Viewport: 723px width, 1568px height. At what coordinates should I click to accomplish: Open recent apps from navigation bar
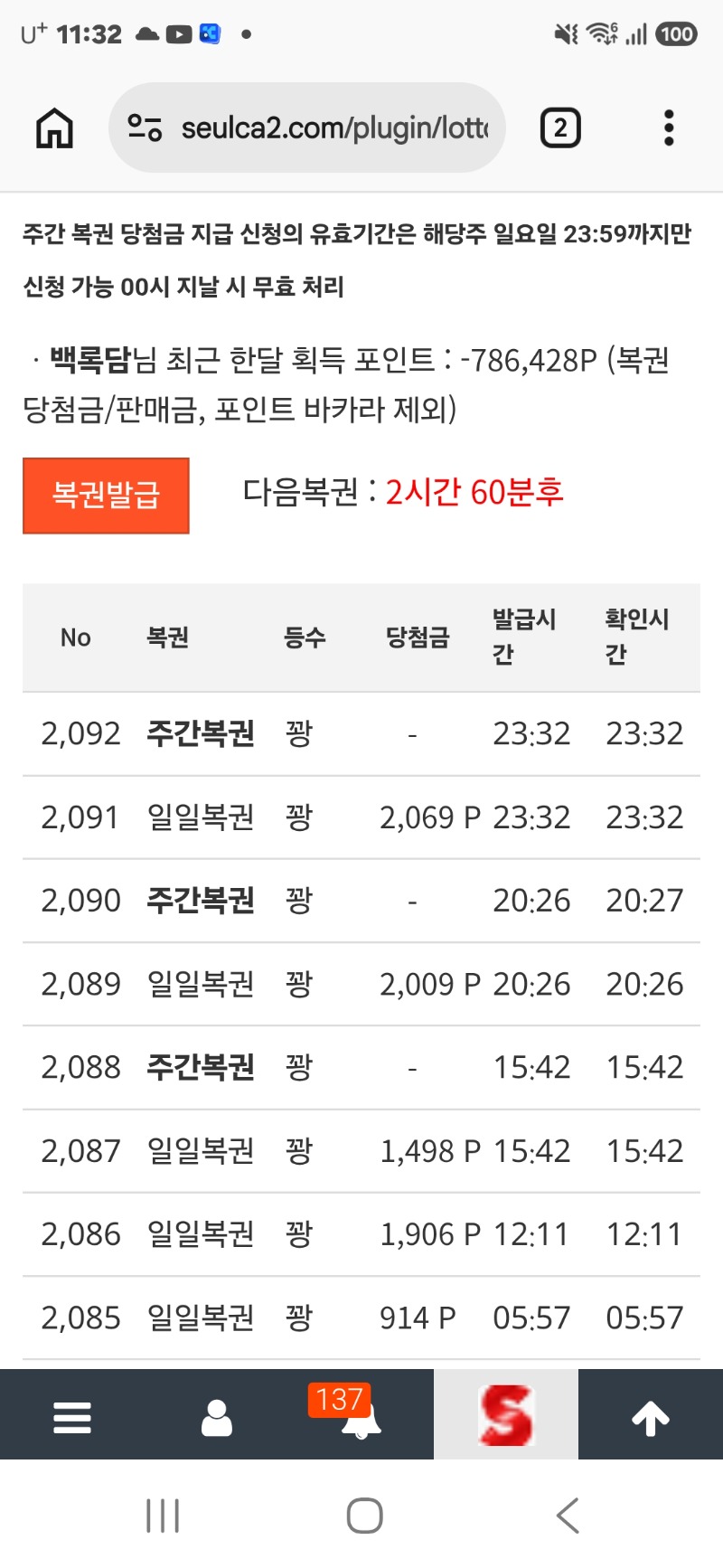click(x=163, y=1516)
